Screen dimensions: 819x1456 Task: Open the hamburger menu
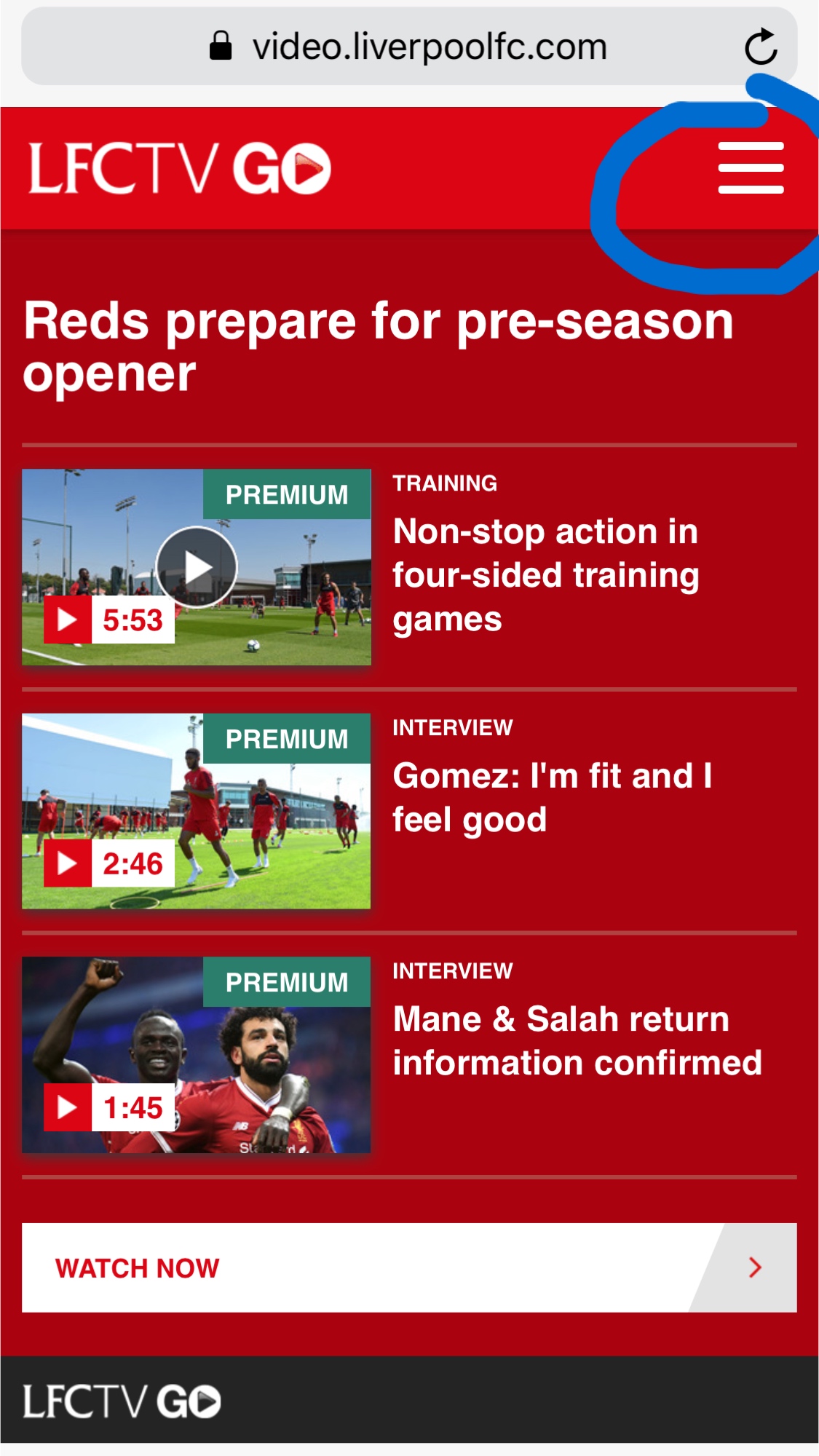(x=751, y=168)
